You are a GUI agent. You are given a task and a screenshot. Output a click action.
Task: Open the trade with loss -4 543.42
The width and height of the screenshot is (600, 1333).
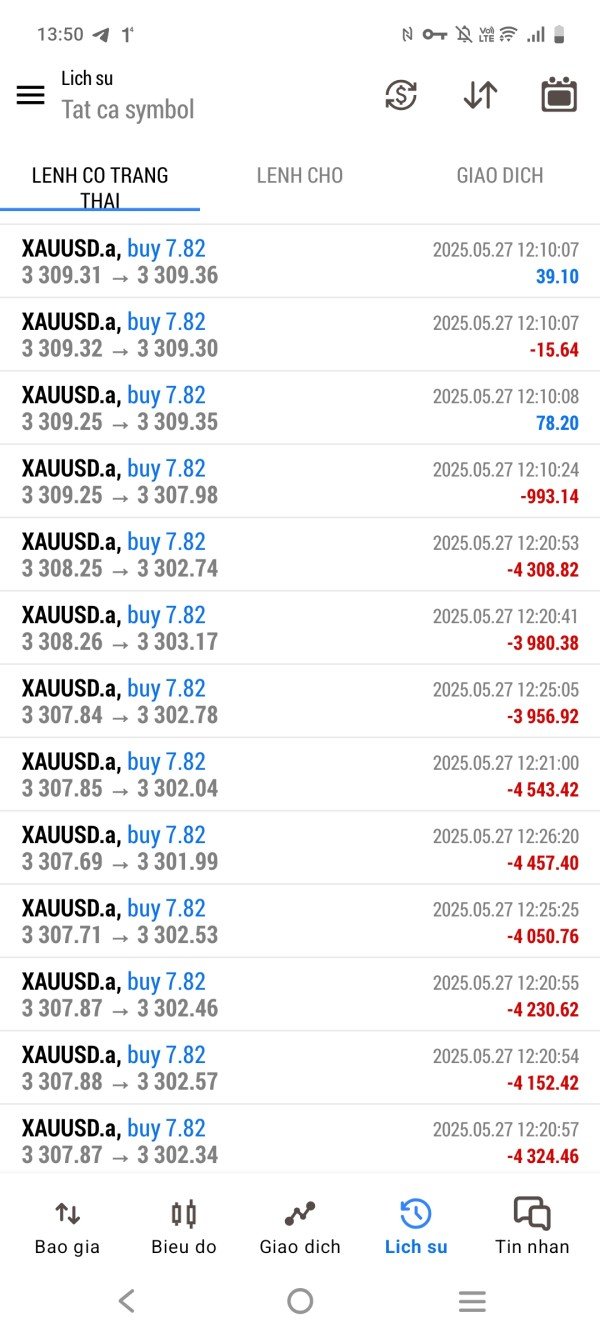300,775
